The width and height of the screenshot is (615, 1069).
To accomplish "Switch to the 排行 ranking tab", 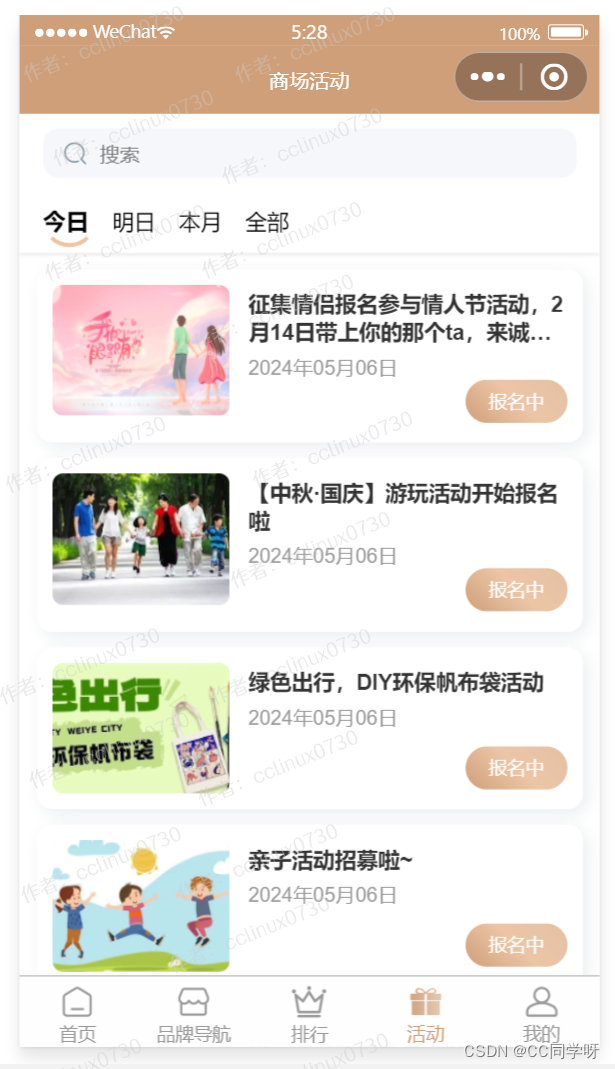I will point(309,1014).
